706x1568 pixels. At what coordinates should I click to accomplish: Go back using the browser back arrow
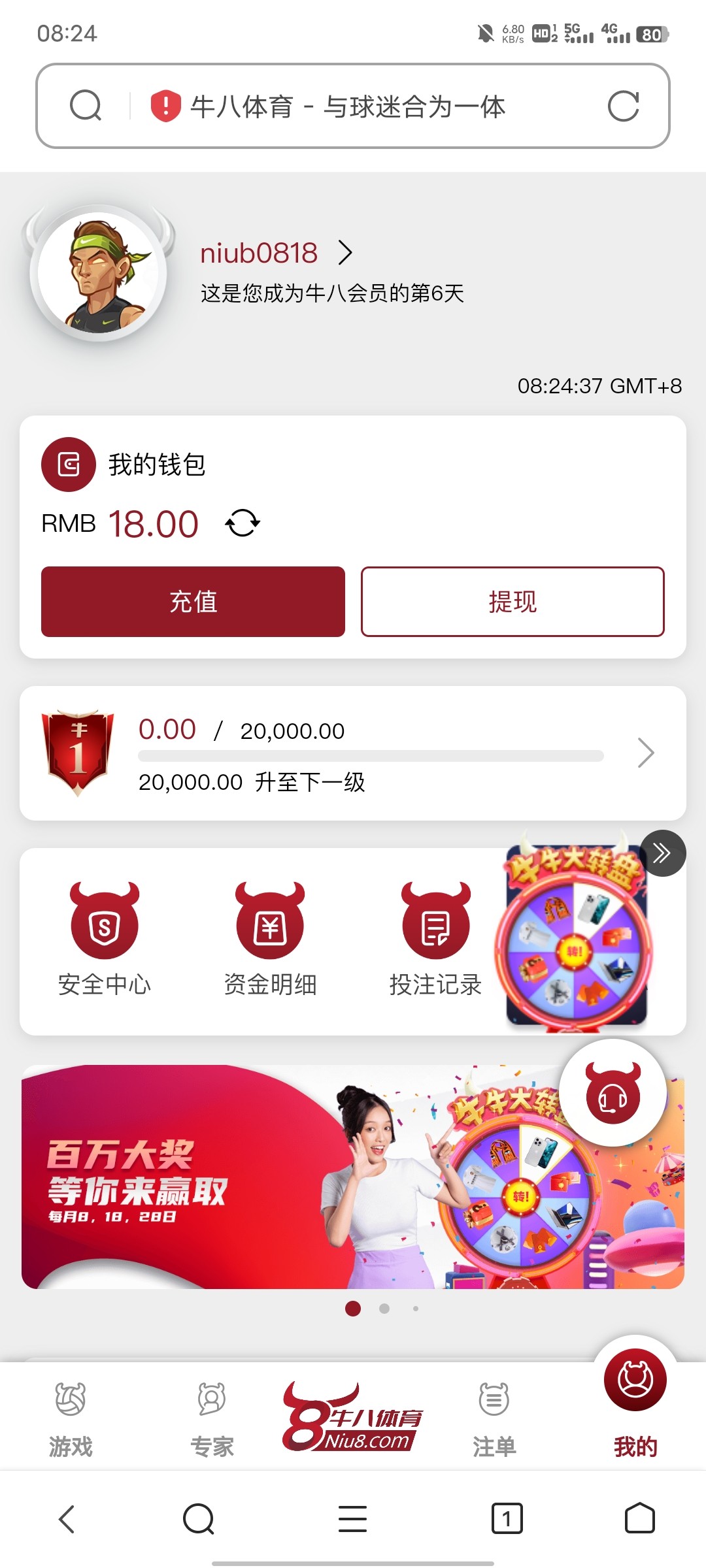point(67,1518)
